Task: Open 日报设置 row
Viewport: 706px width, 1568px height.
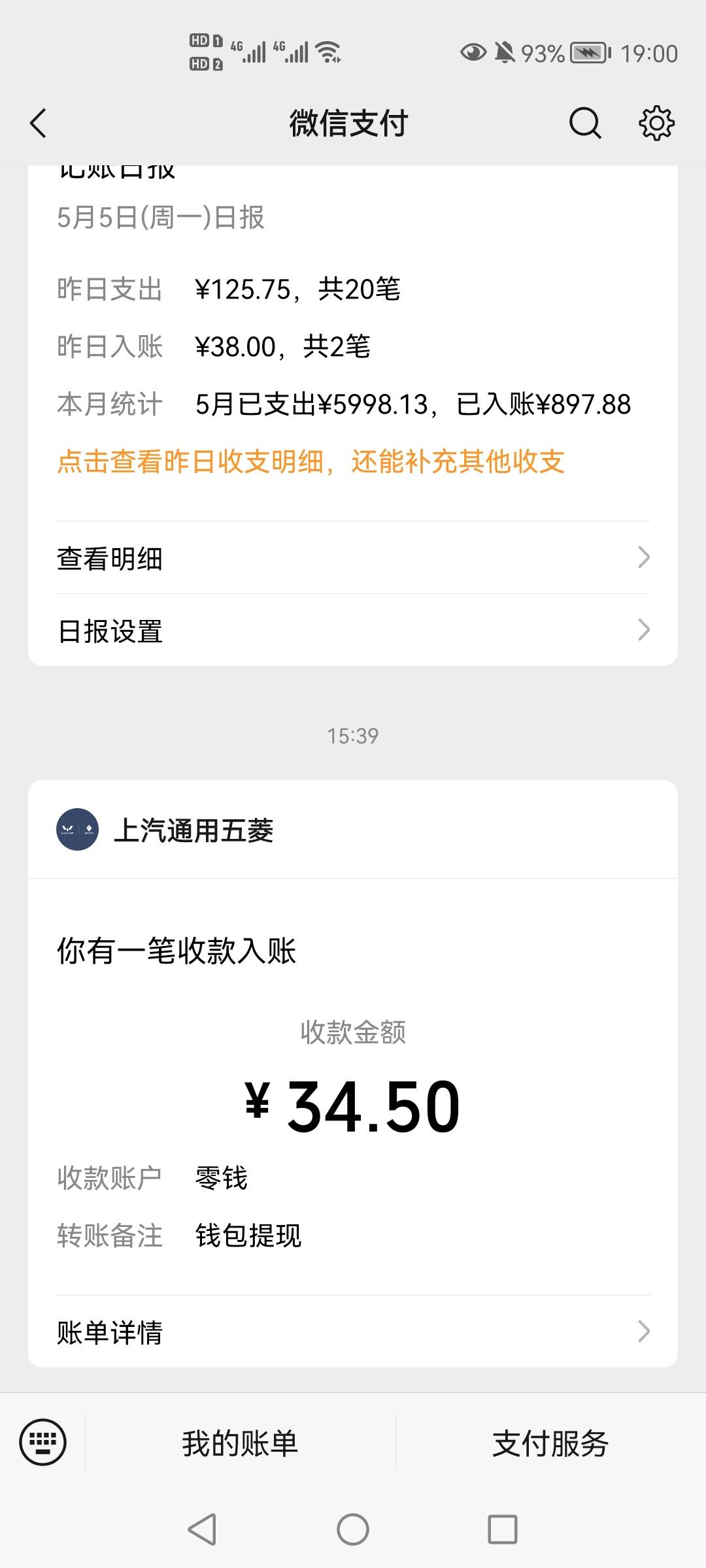Action: click(353, 630)
